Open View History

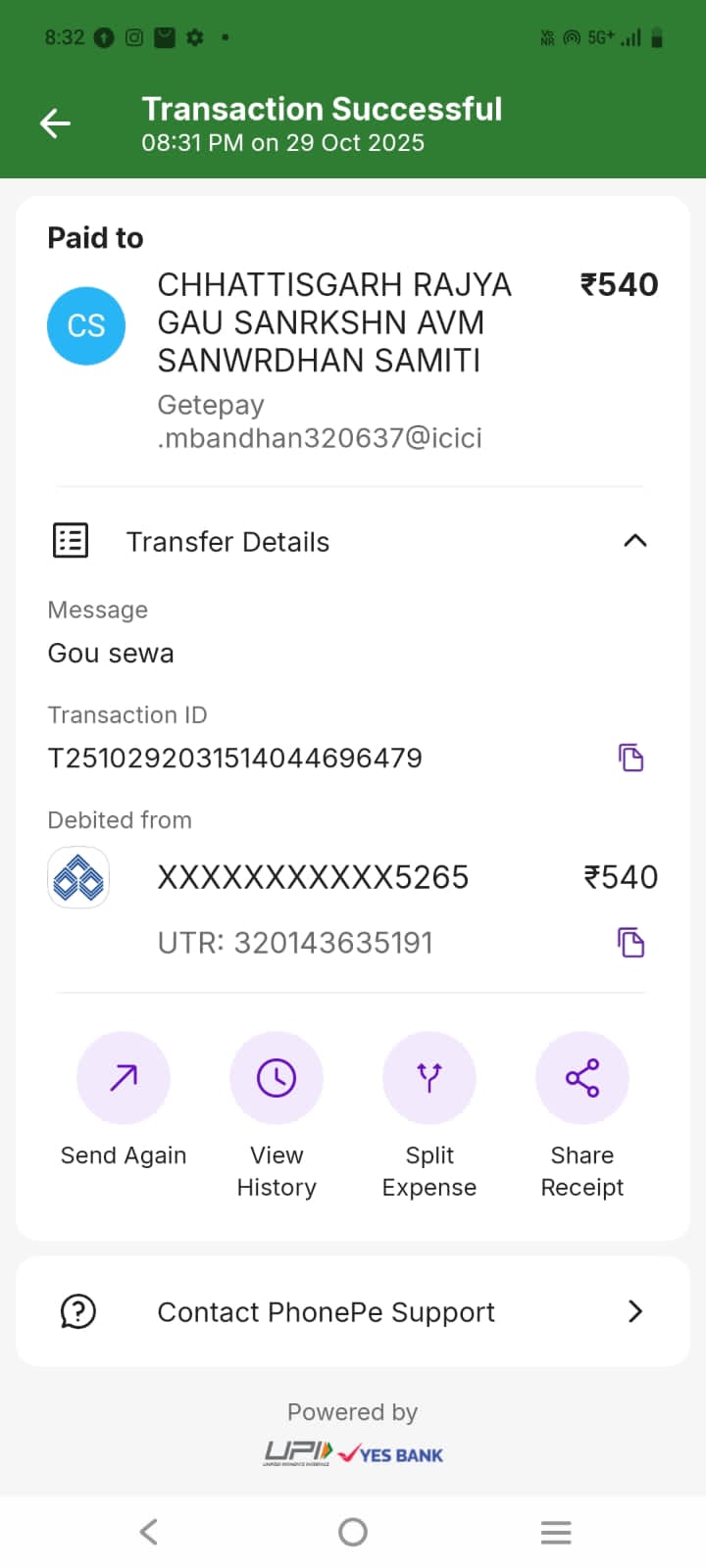(277, 1078)
